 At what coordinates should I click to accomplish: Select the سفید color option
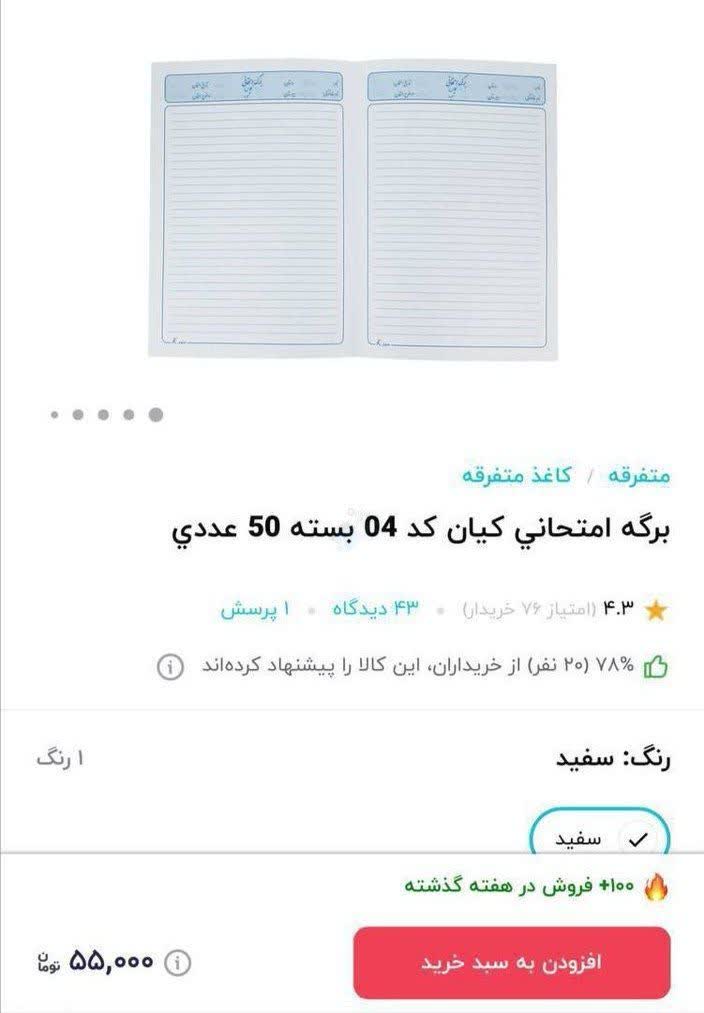599,838
